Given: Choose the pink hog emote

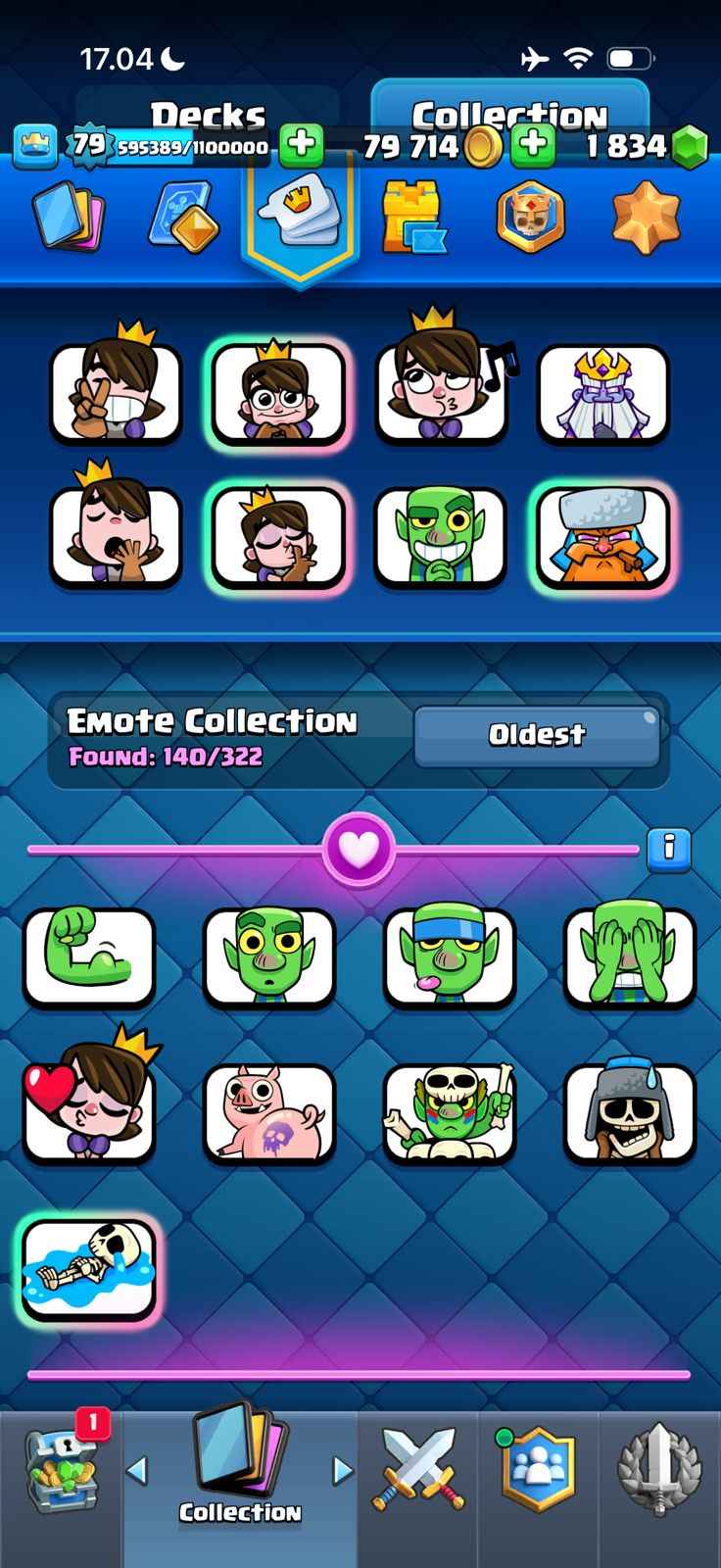Looking at the screenshot, I should coord(269,1114).
